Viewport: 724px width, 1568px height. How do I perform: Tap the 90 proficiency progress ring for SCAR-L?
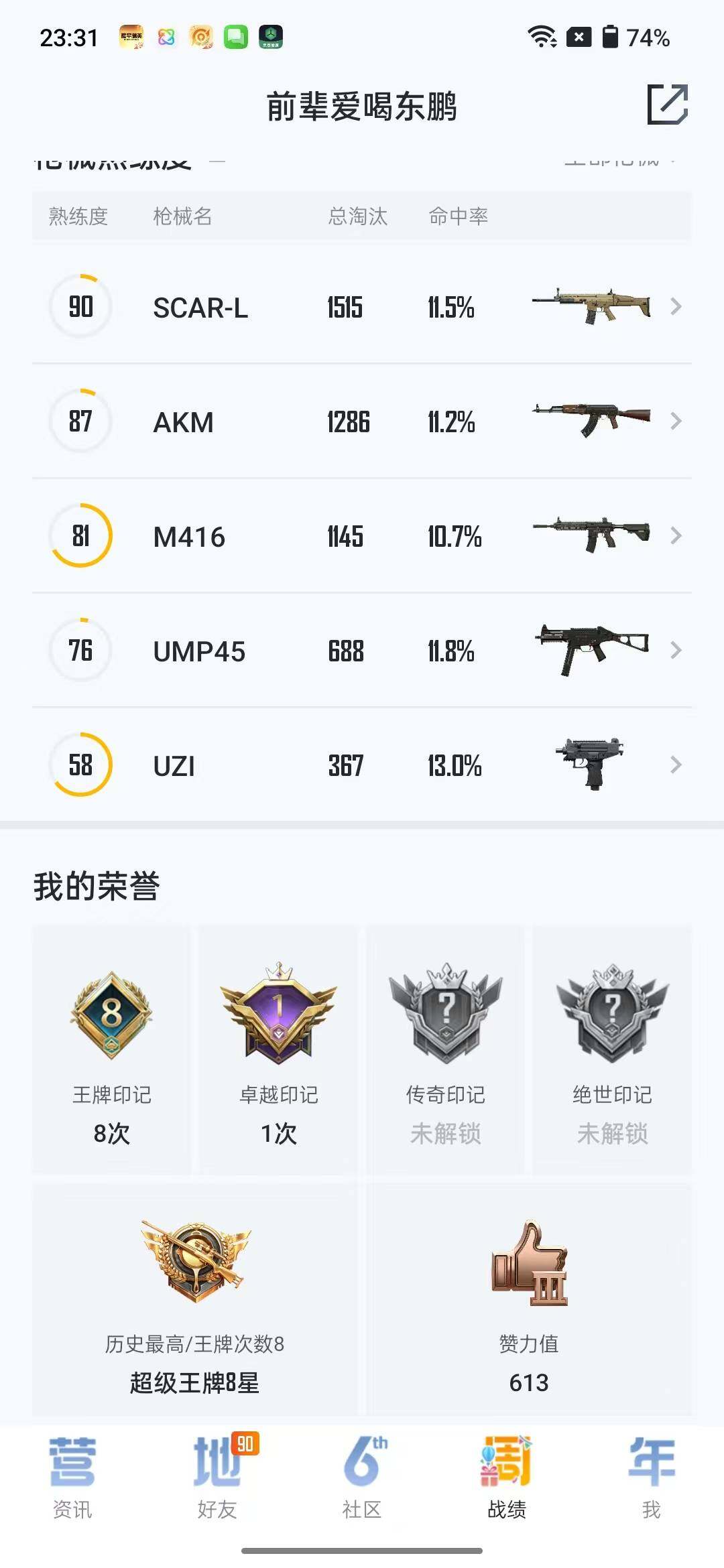(x=79, y=307)
